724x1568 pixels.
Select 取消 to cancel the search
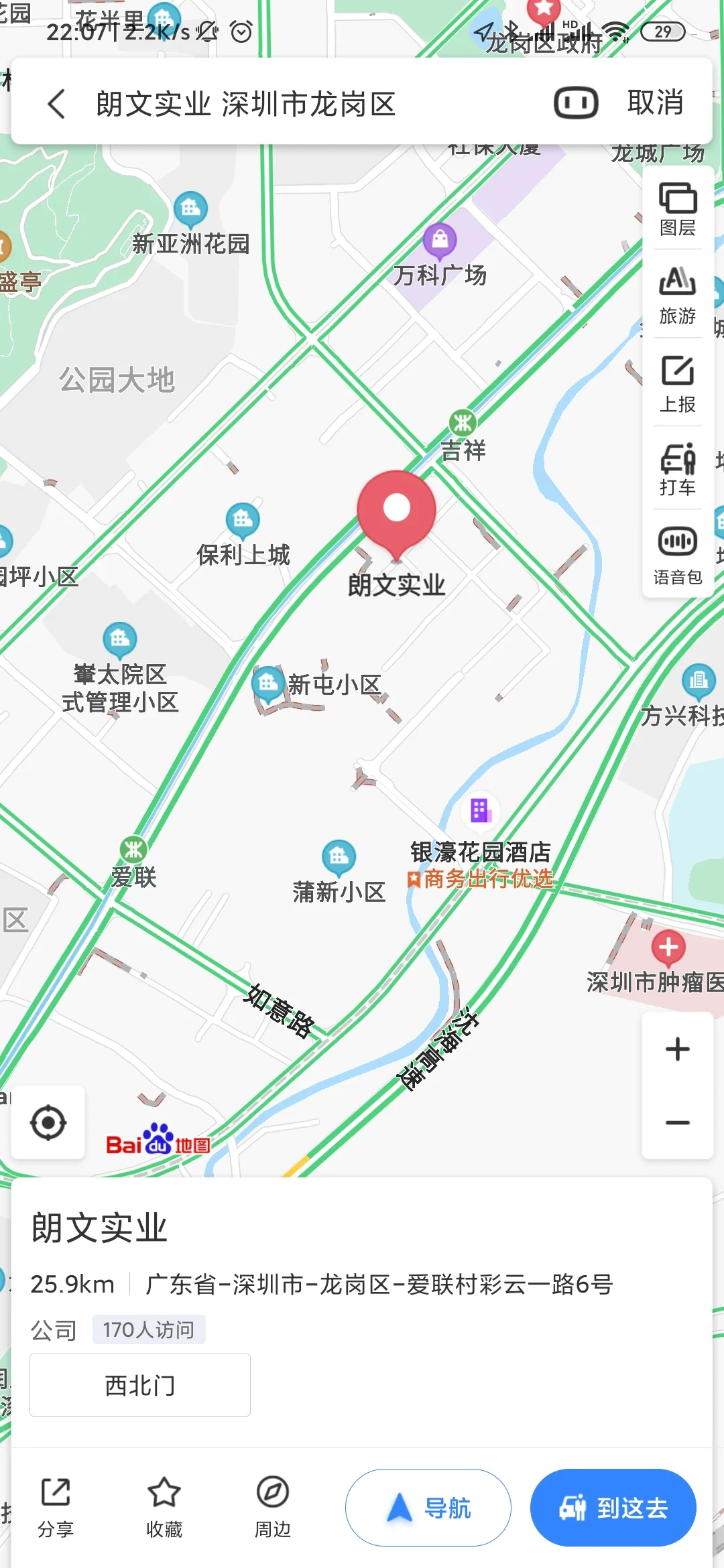click(655, 103)
